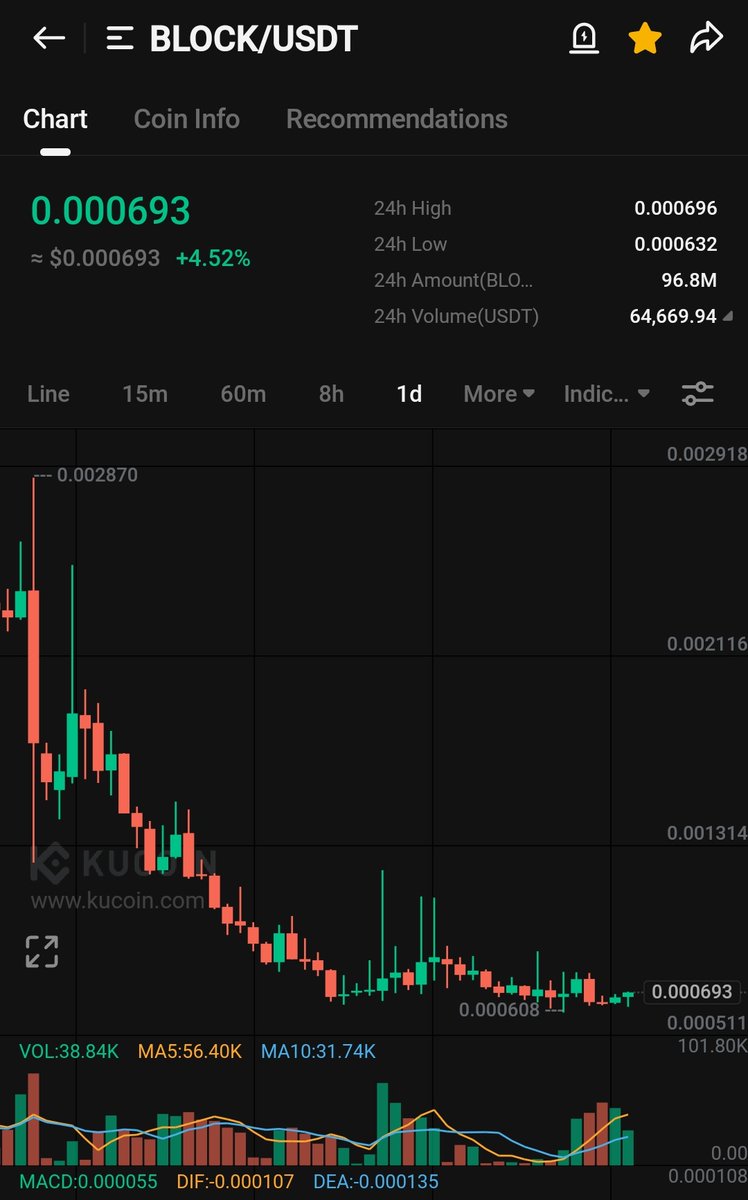Expand the More intervals dropdown
The image size is (748, 1200).
tap(499, 394)
